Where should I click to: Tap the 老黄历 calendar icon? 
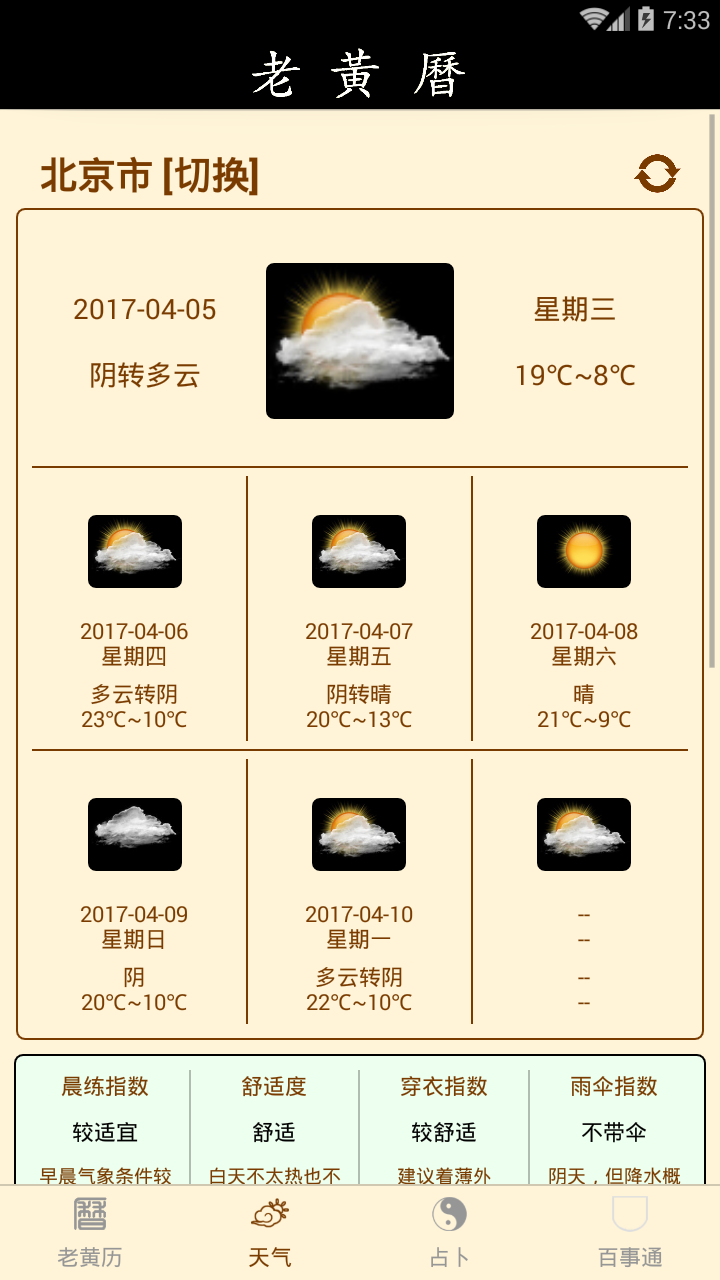point(89,1214)
